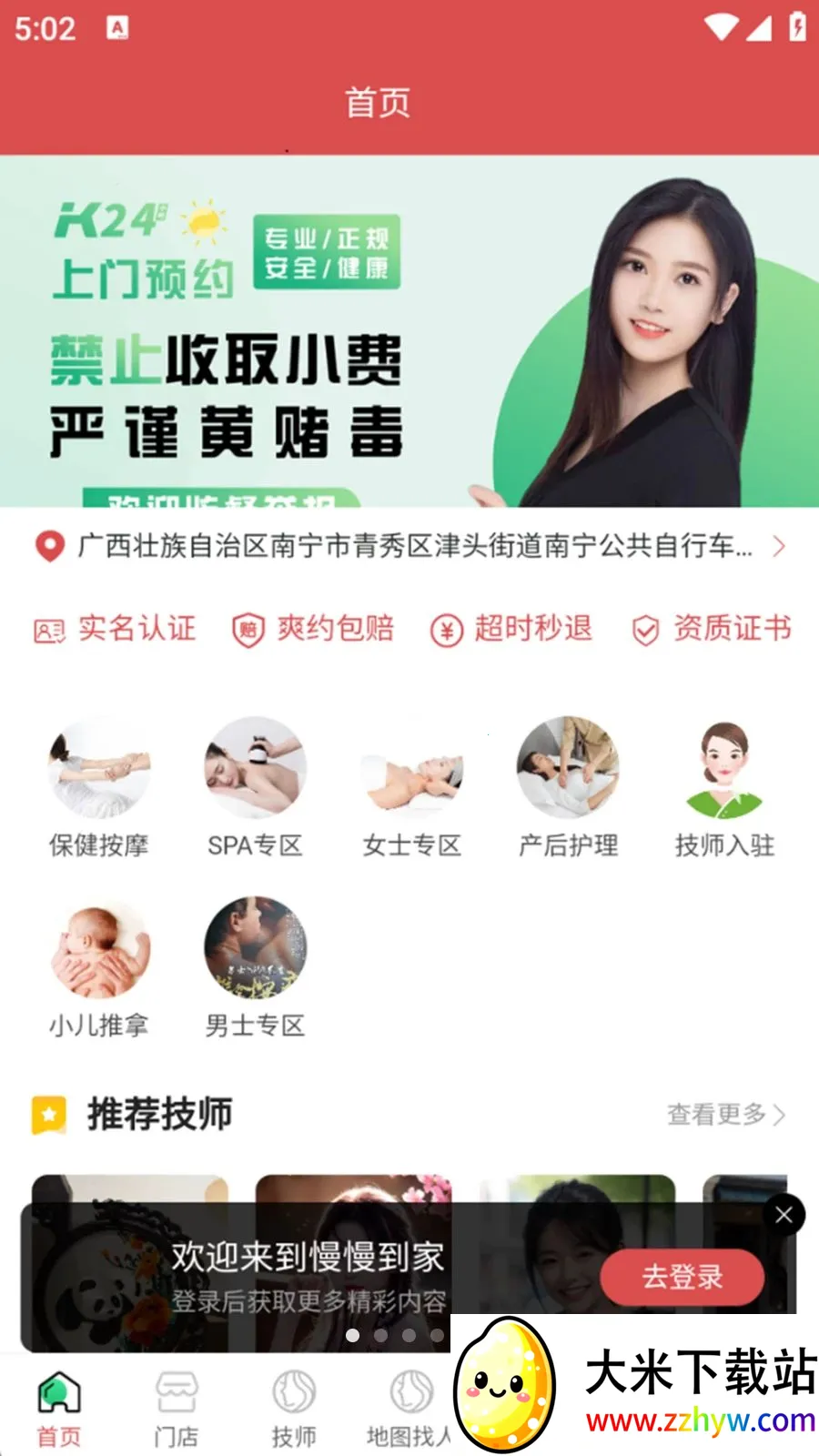
Task: Open the K24 上门预约 banner
Action: [x=409, y=331]
